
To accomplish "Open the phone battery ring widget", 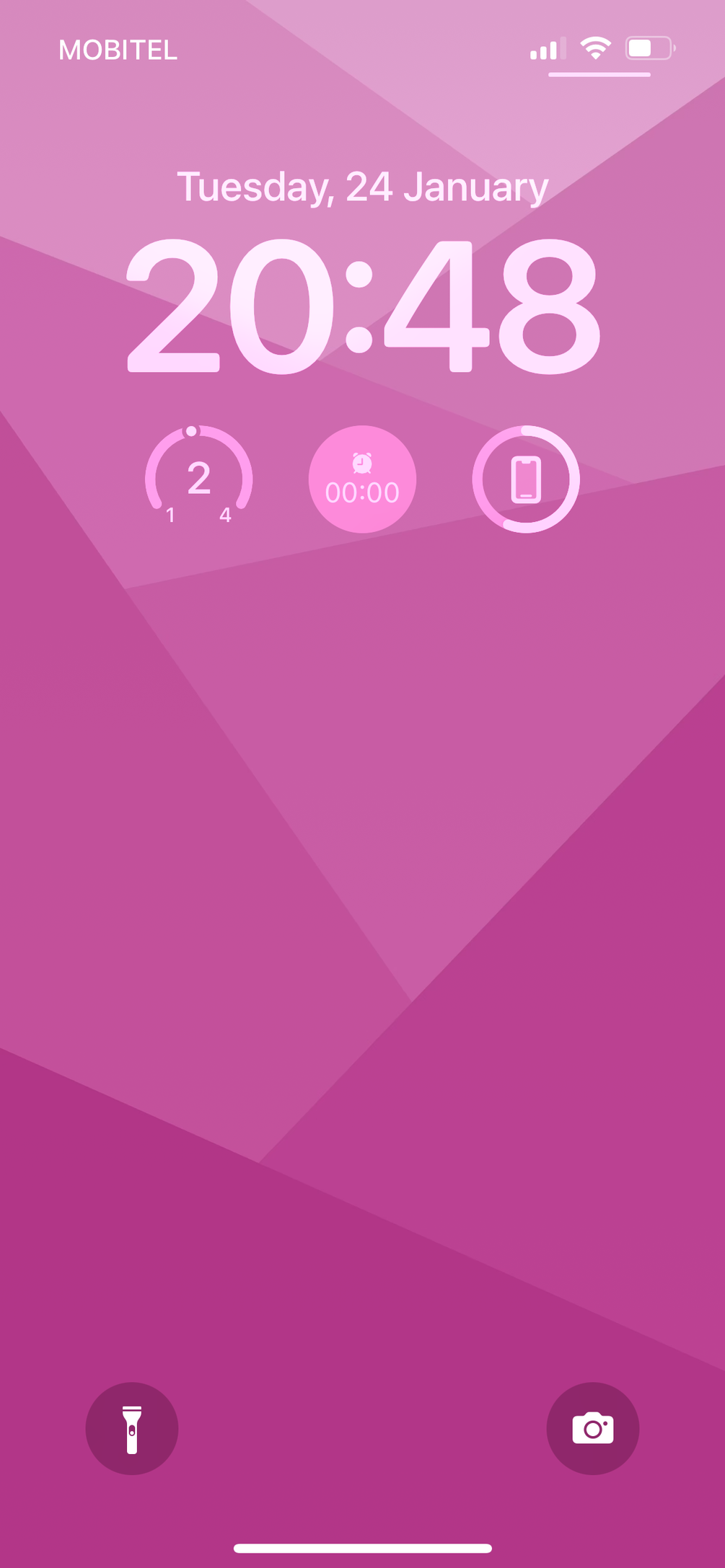I will (526, 479).
